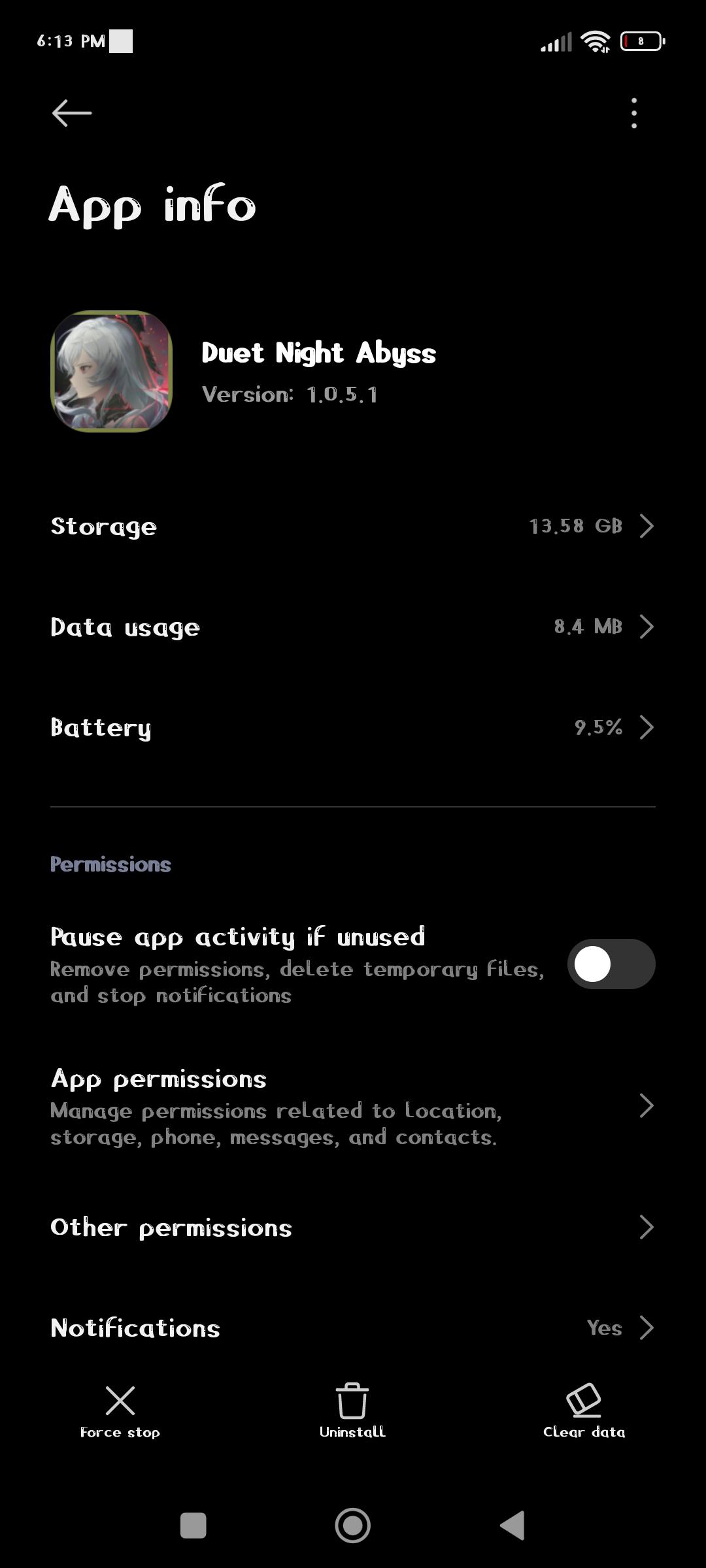Open the three-dot overflow menu
706x1568 pixels.
pos(633,113)
